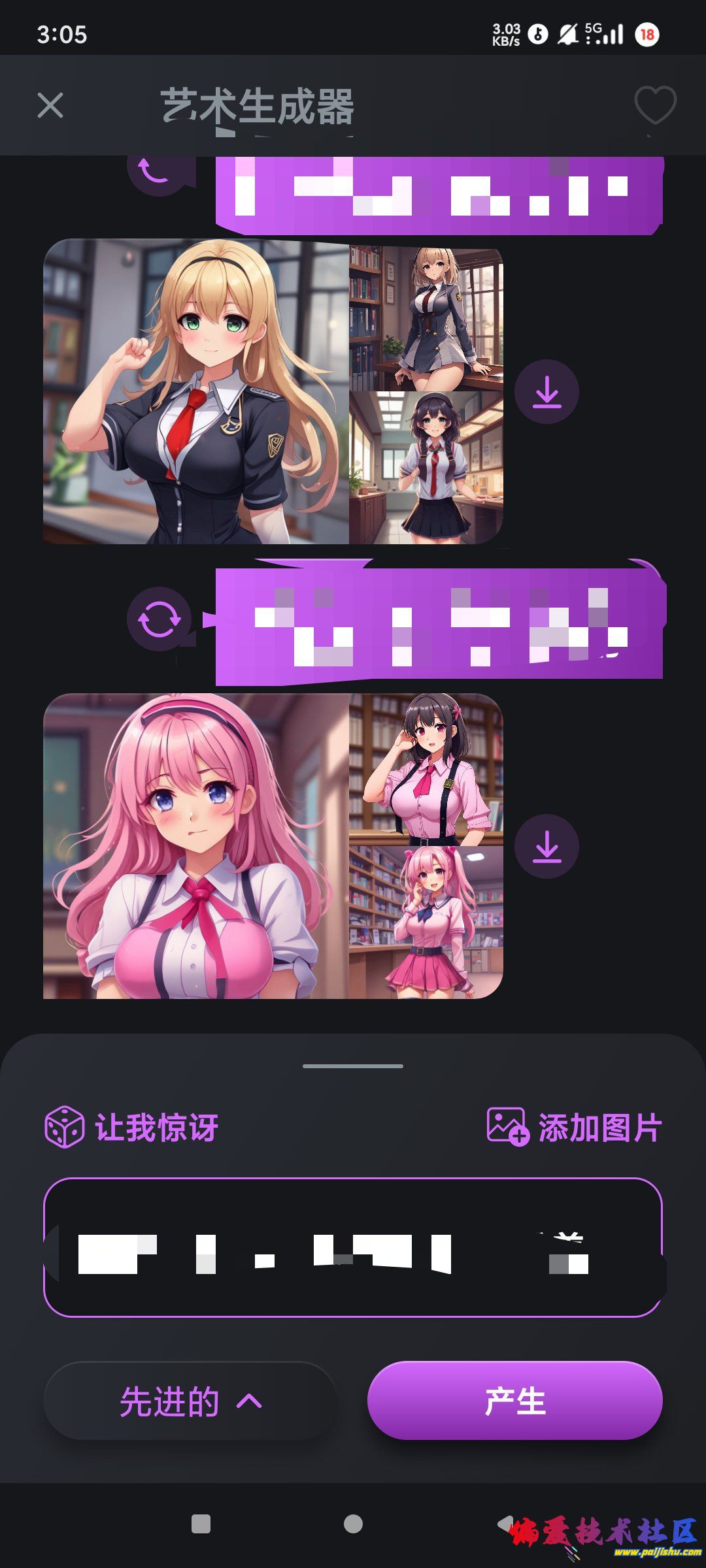This screenshot has width=706, height=1568.
Task: Download the blonde uniform image set
Action: point(546,392)
